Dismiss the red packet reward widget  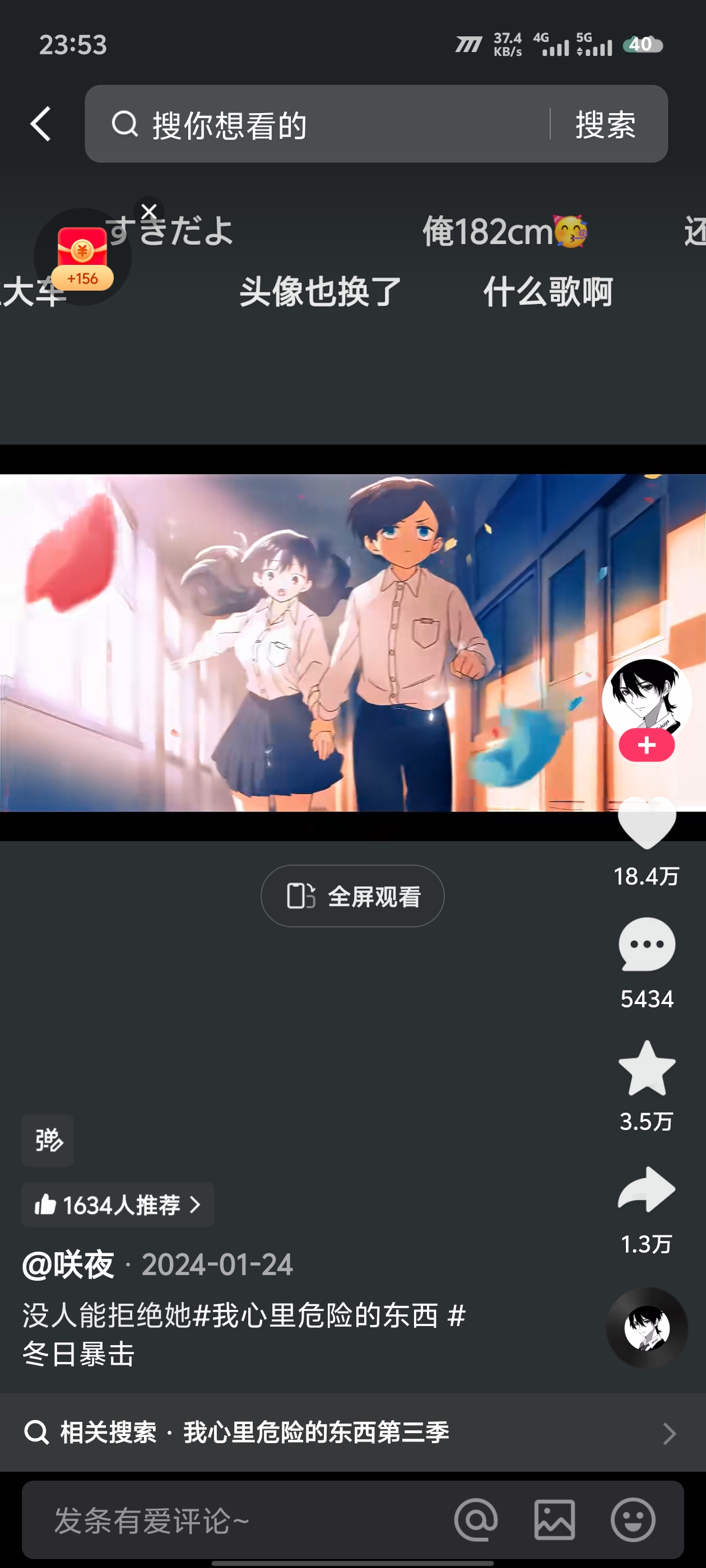[148, 211]
